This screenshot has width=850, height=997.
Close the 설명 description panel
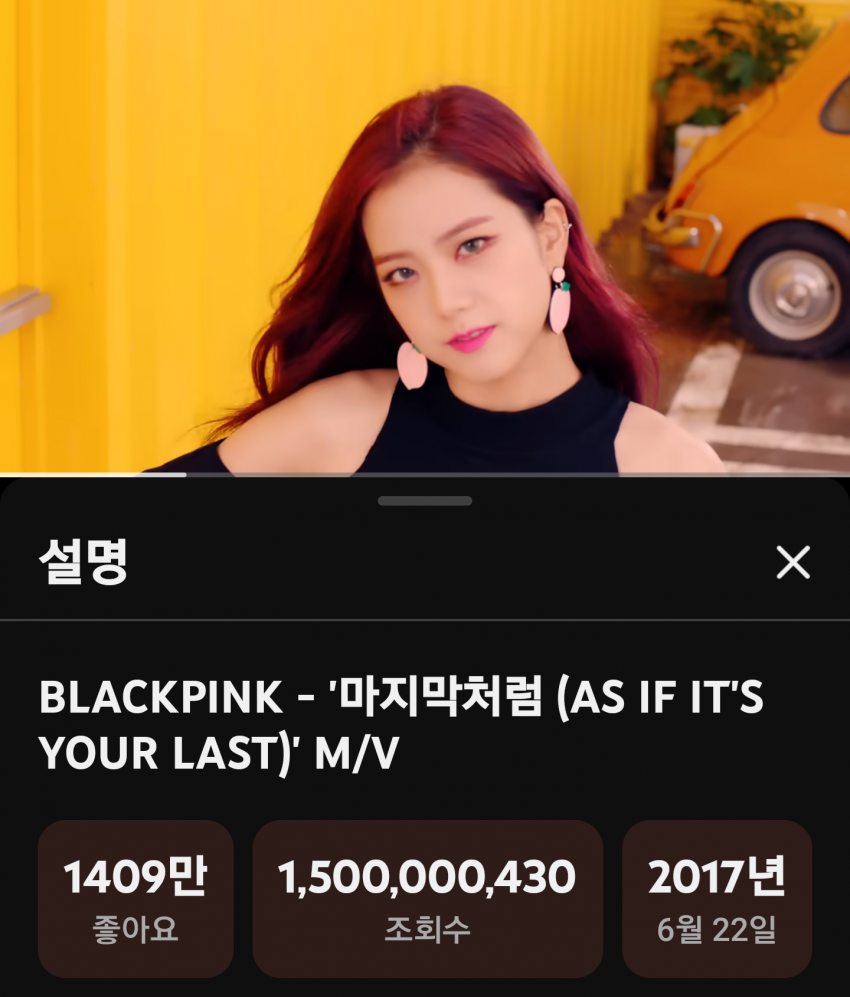pos(793,563)
